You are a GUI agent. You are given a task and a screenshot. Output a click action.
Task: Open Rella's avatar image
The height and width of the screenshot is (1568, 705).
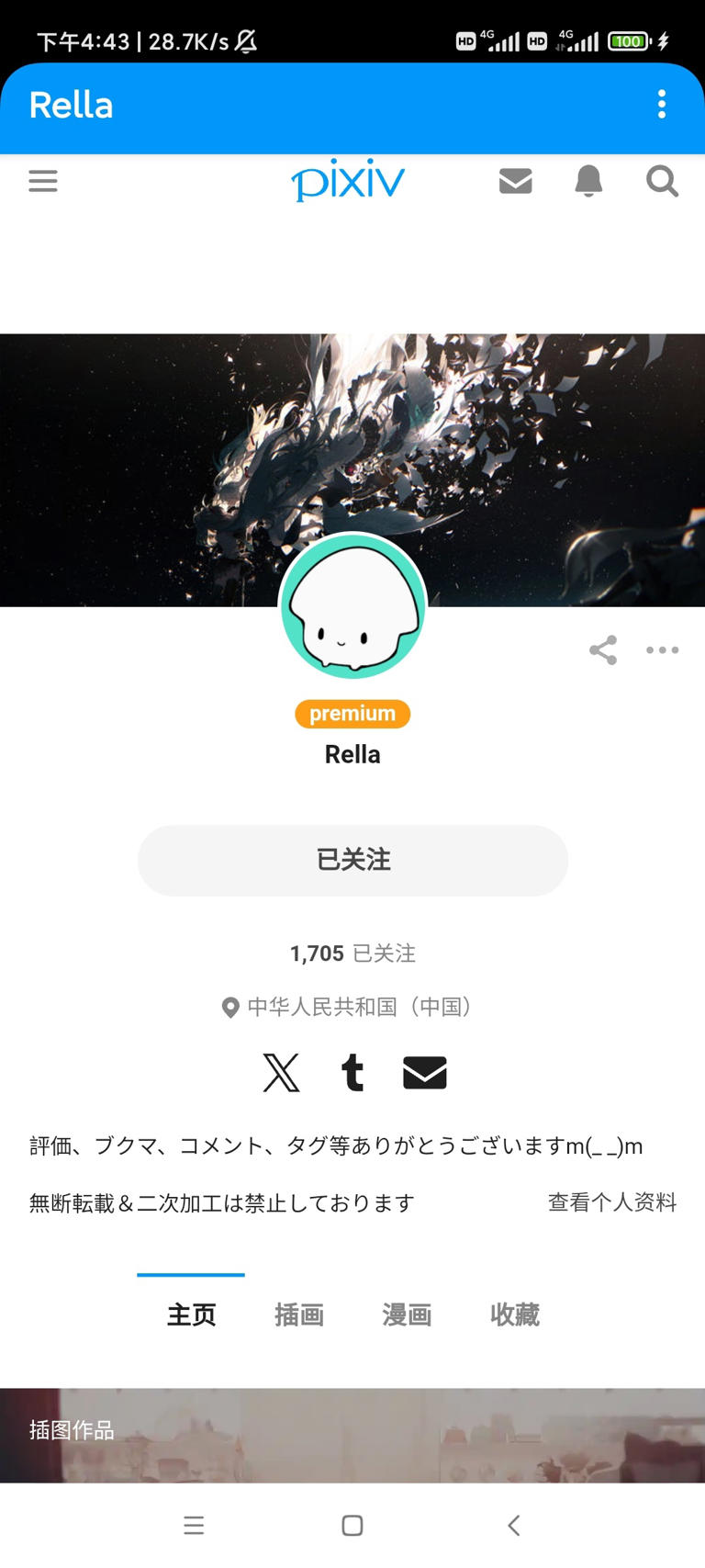pos(352,606)
